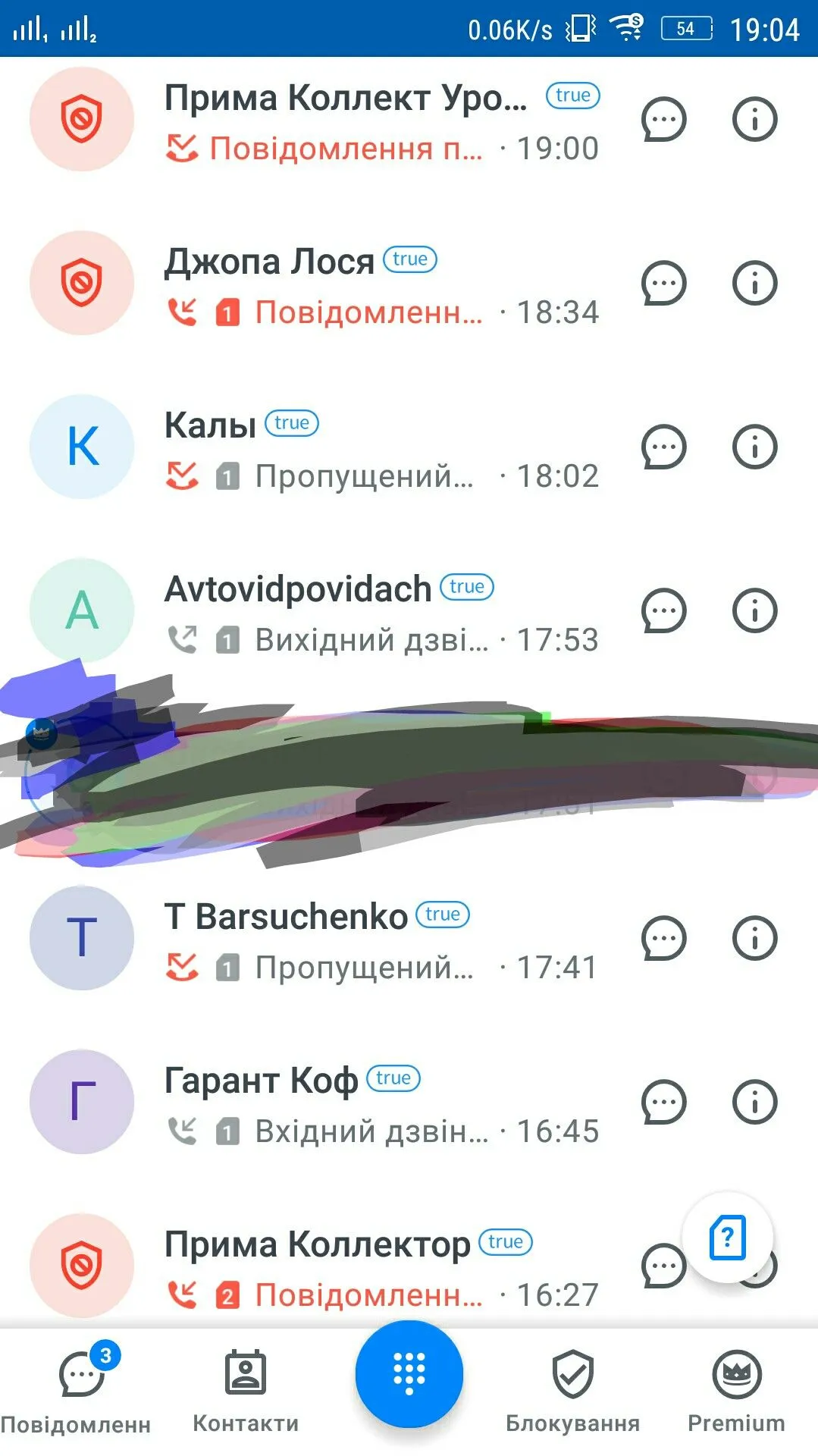The width and height of the screenshot is (818, 1456).
Task: View info for T Barsuchenko
Action: coord(754,939)
